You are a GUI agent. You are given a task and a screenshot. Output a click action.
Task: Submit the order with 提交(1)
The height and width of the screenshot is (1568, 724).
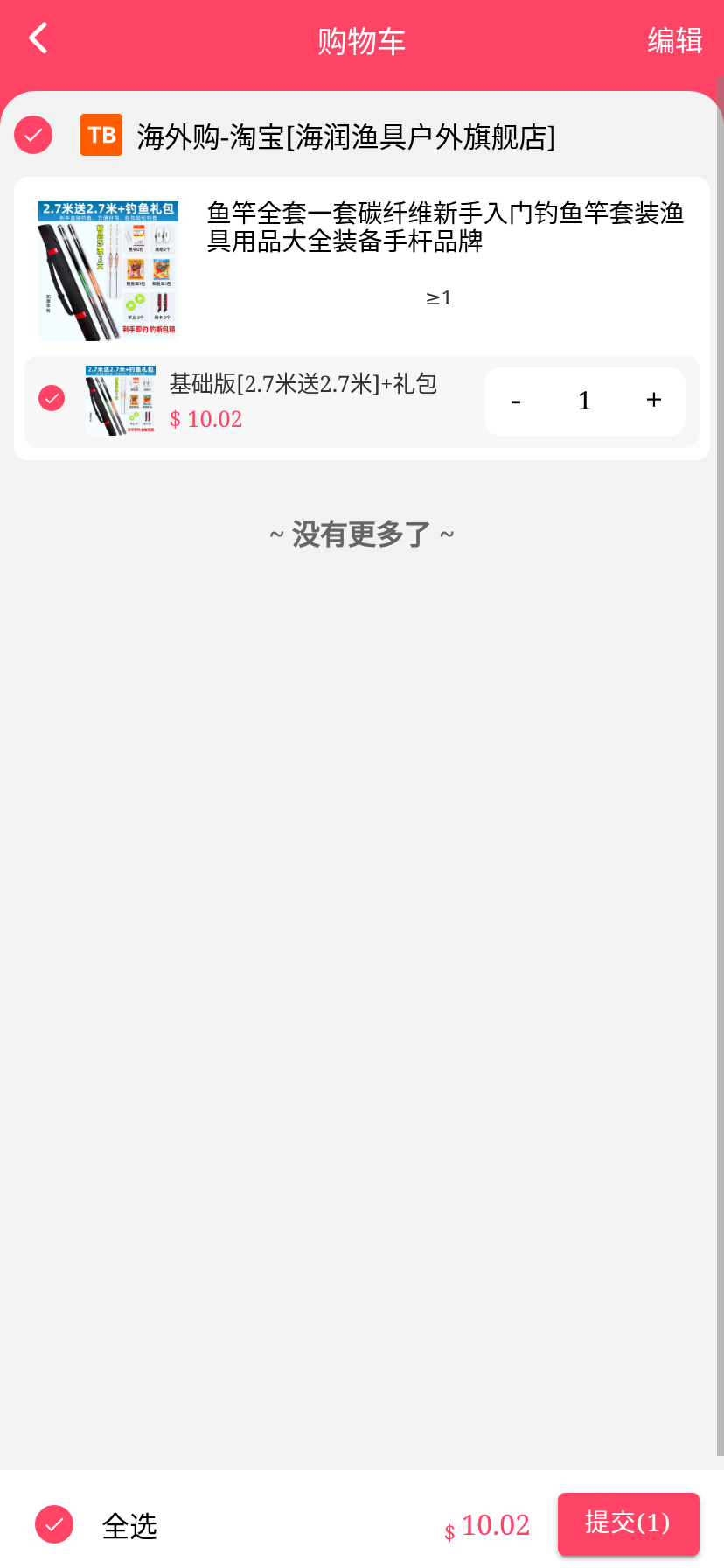click(628, 1523)
